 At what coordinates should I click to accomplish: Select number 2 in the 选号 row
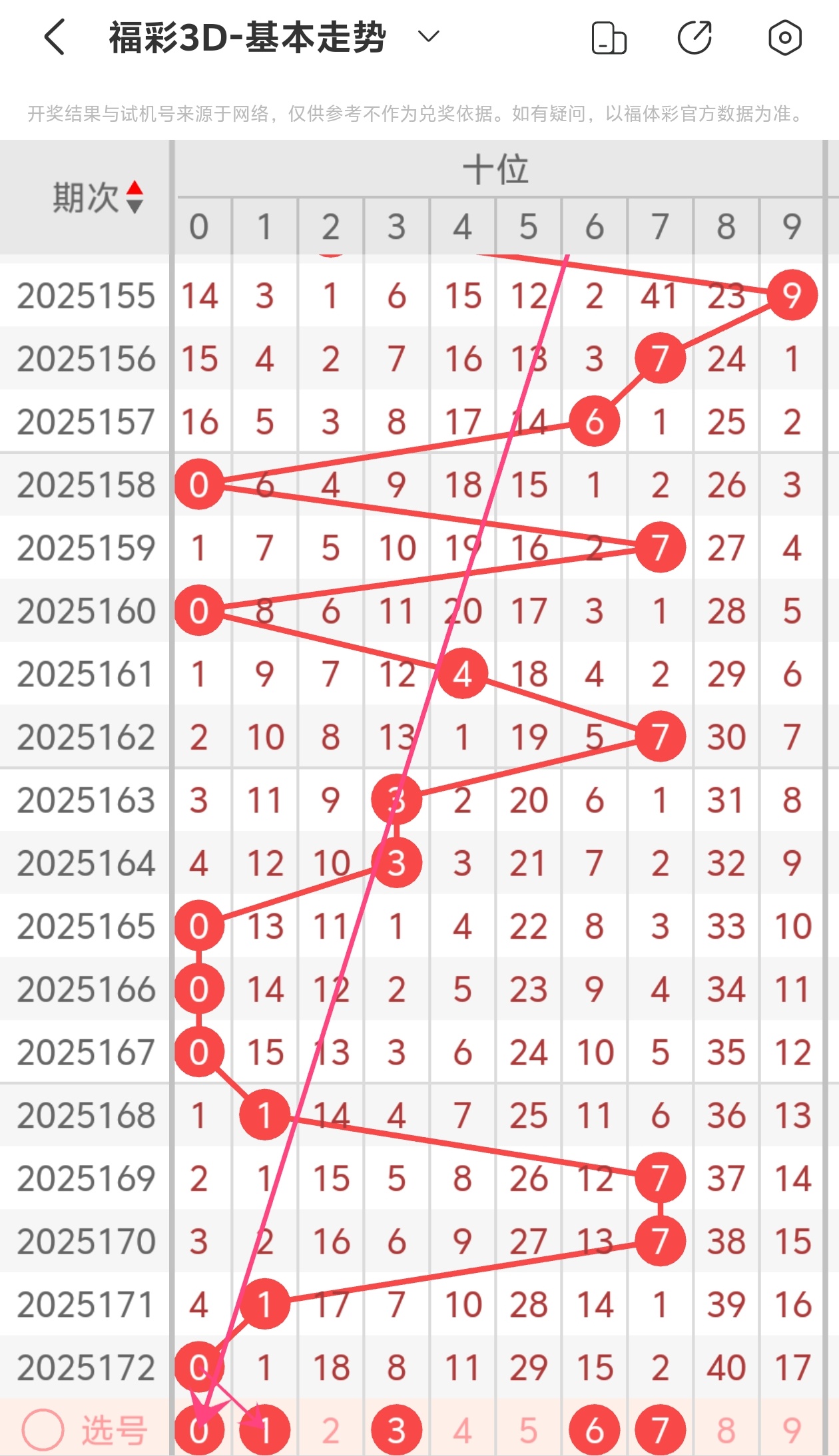331,1429
